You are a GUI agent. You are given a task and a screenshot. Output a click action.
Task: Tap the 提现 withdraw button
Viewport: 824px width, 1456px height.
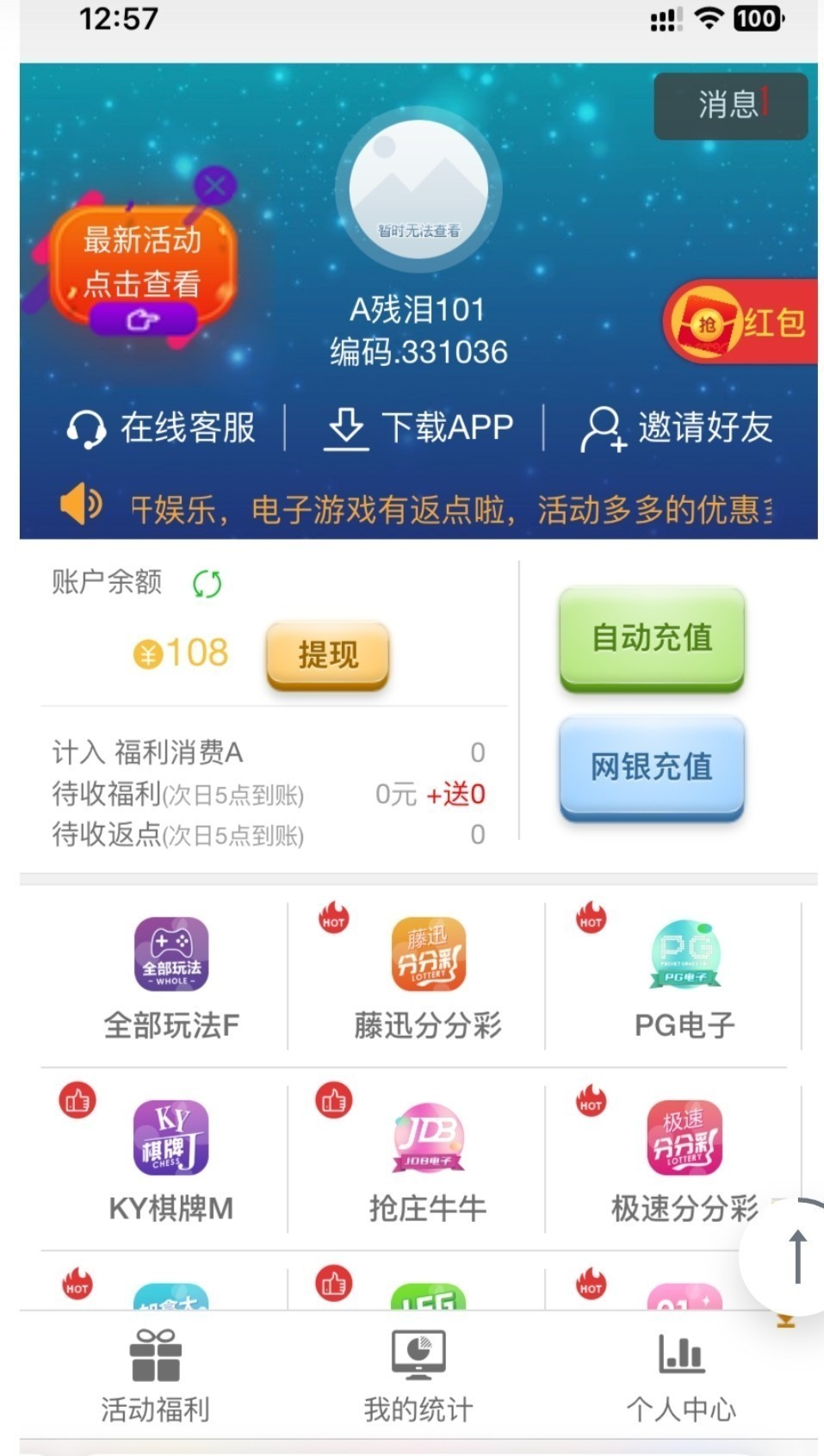327,655
